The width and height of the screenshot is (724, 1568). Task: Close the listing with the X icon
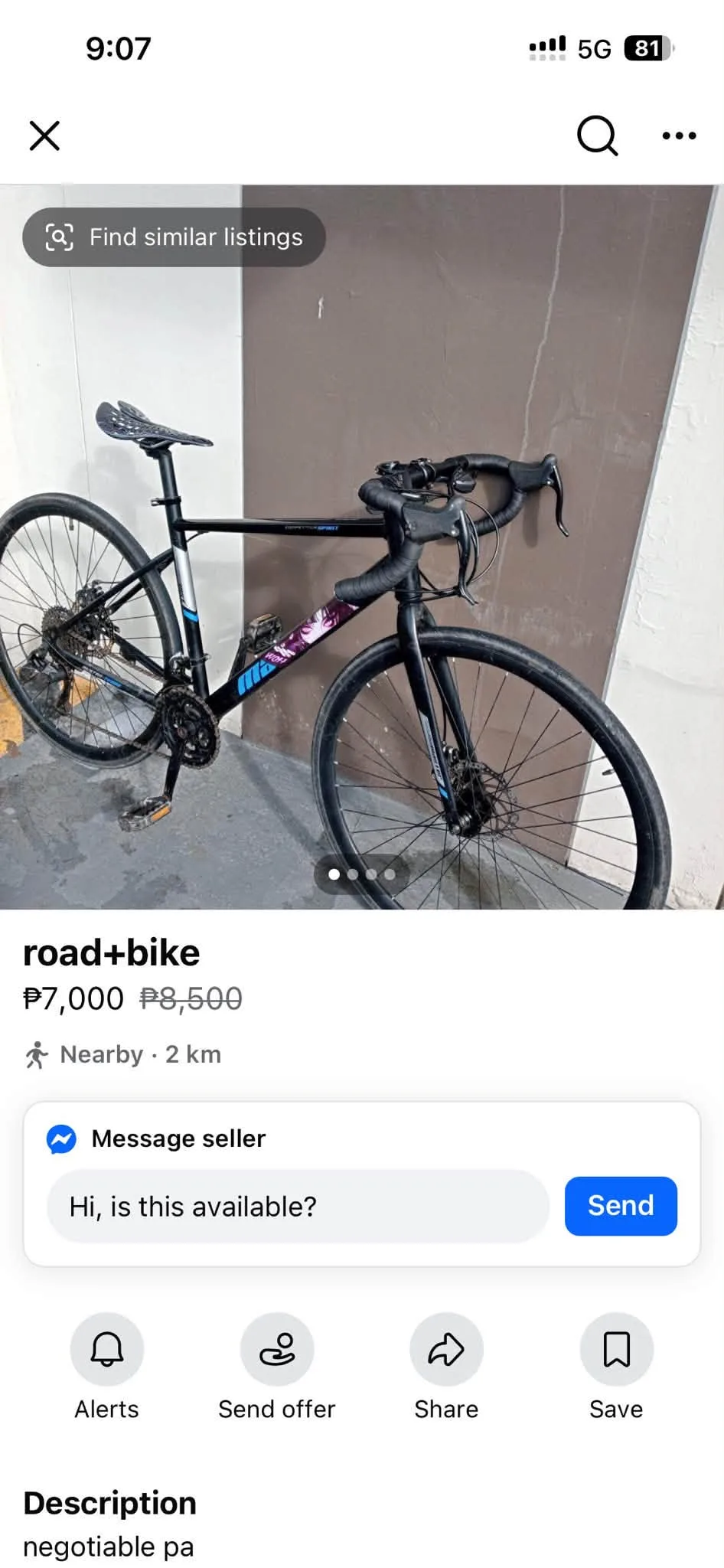pos(44,136)
